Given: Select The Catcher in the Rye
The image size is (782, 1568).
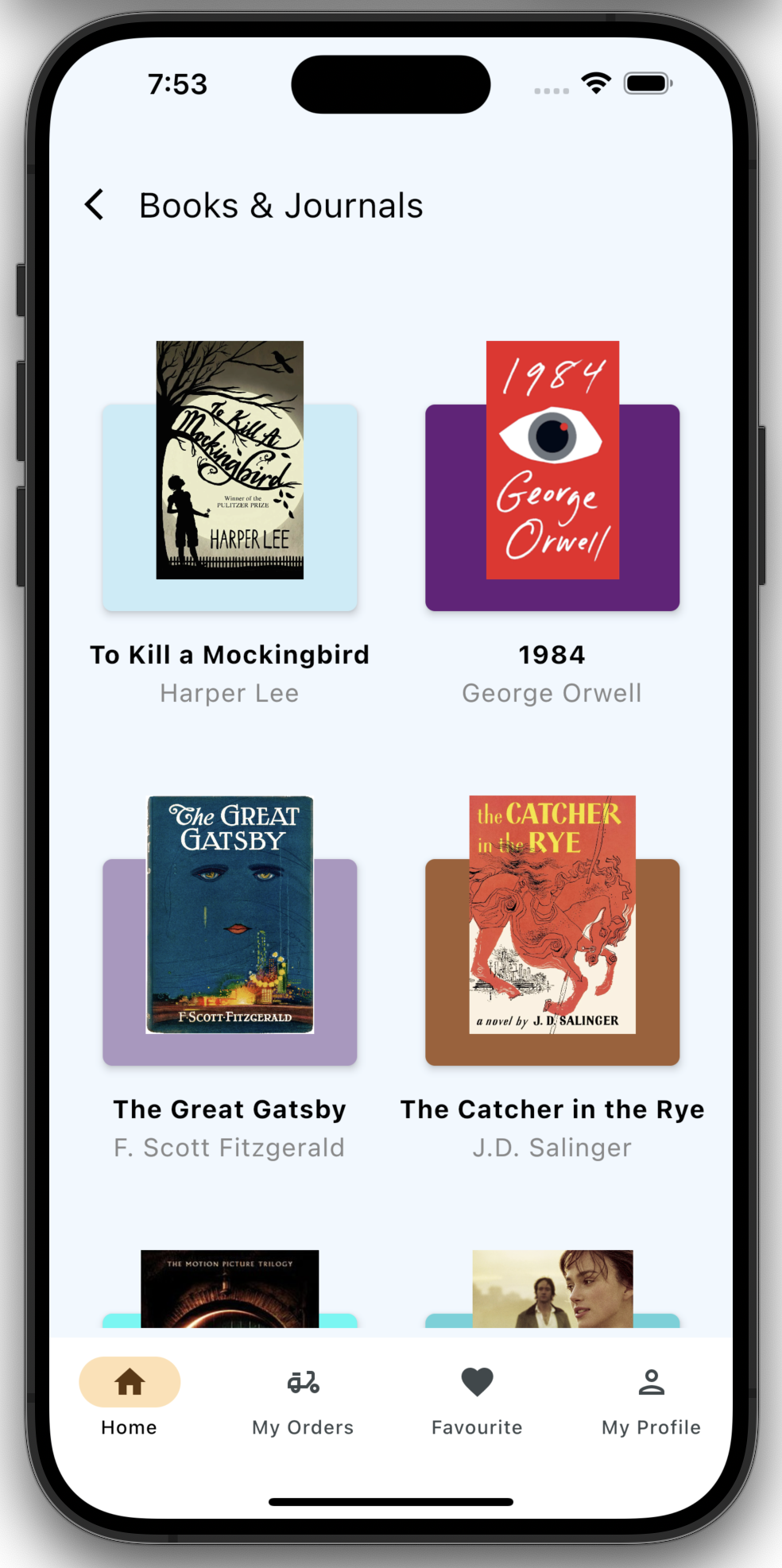Looking at the screenshot, I should point(552,930).
